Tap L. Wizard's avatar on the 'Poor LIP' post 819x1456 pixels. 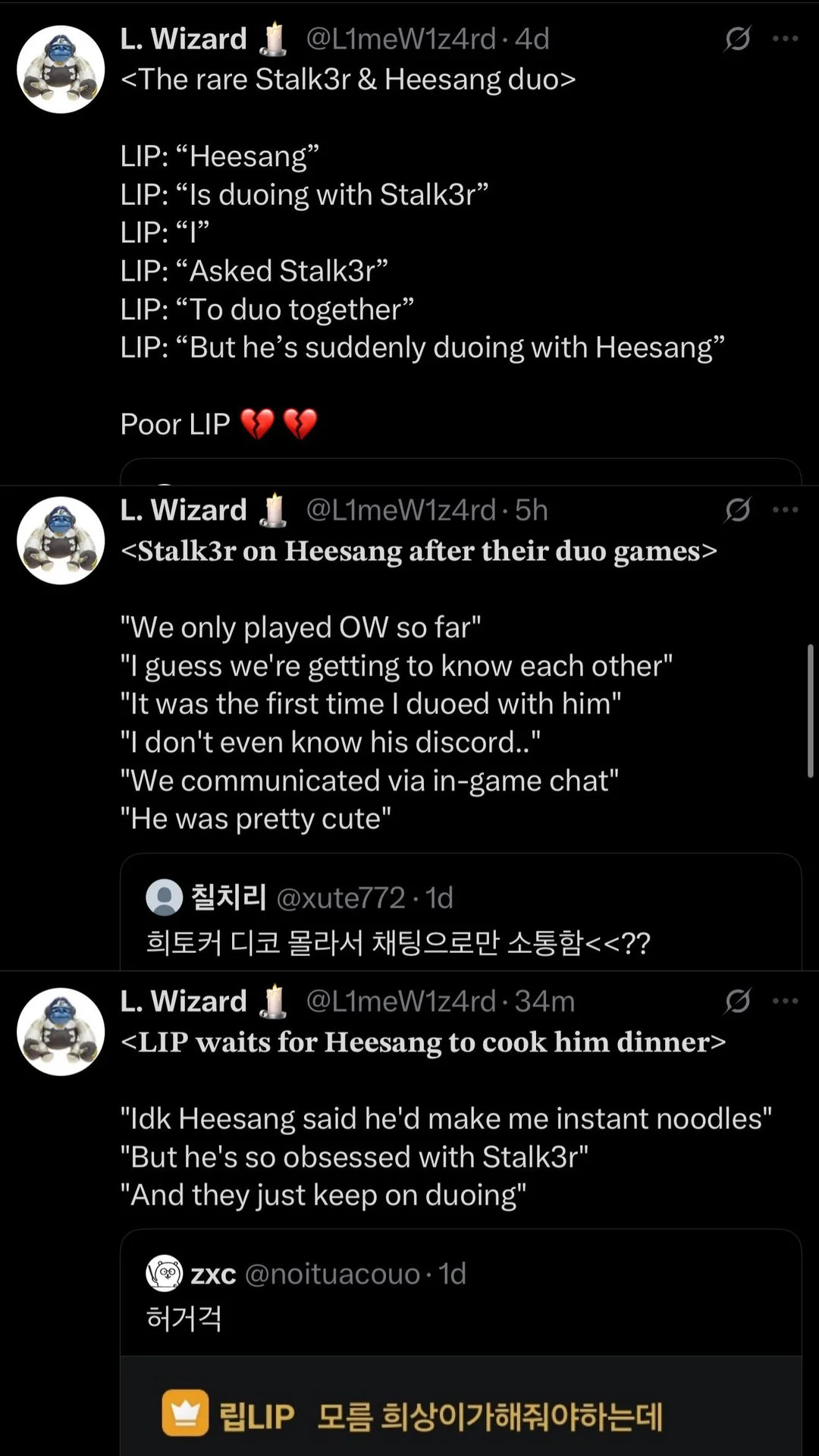[x=61, y=70]
